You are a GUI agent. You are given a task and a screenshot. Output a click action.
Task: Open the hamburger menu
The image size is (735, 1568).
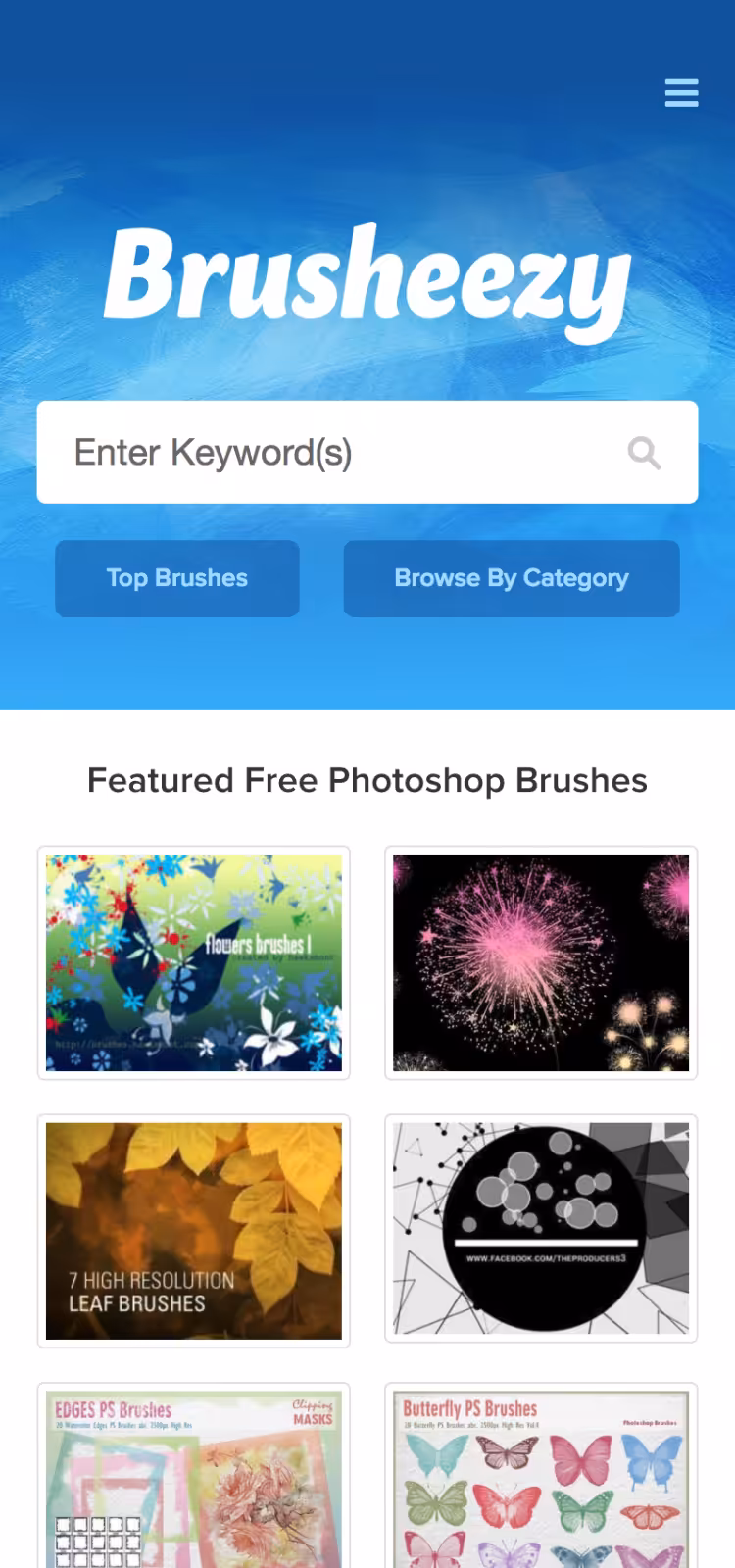point(681,93)
